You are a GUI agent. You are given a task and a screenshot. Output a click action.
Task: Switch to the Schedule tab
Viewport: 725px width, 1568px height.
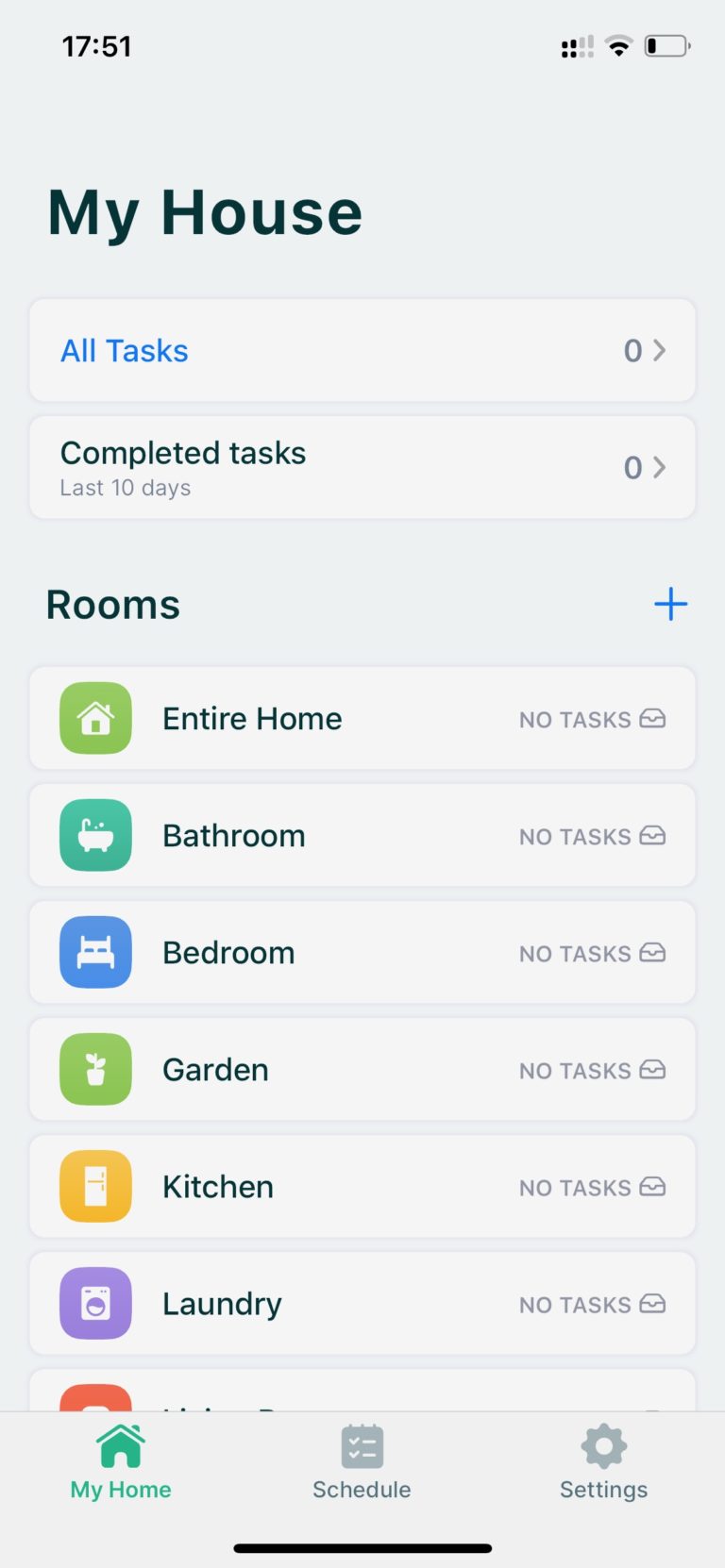[x=362, y=1462]
